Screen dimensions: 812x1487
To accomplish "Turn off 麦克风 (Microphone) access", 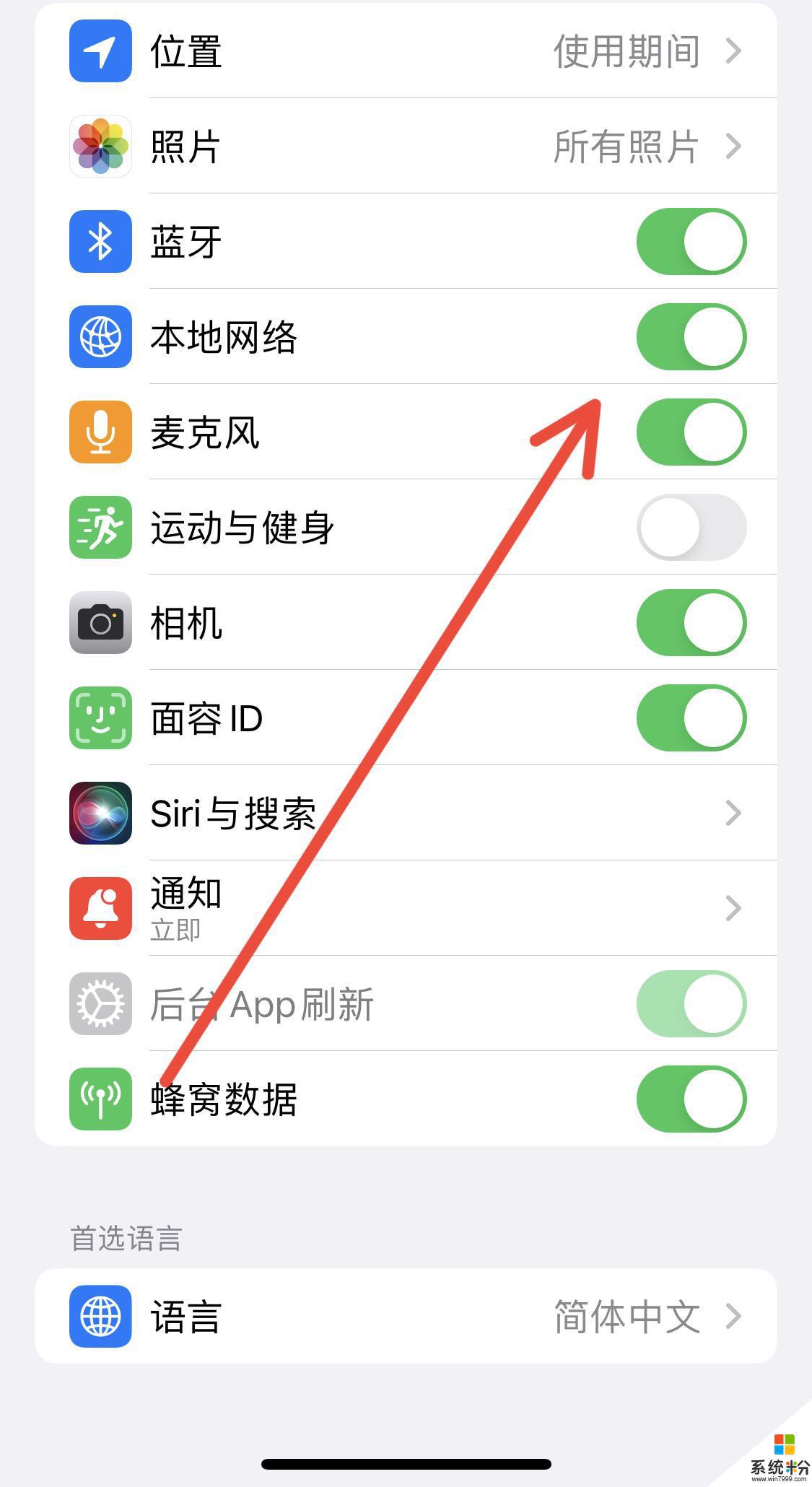I will pyautogui.click(x=691, y=432).
